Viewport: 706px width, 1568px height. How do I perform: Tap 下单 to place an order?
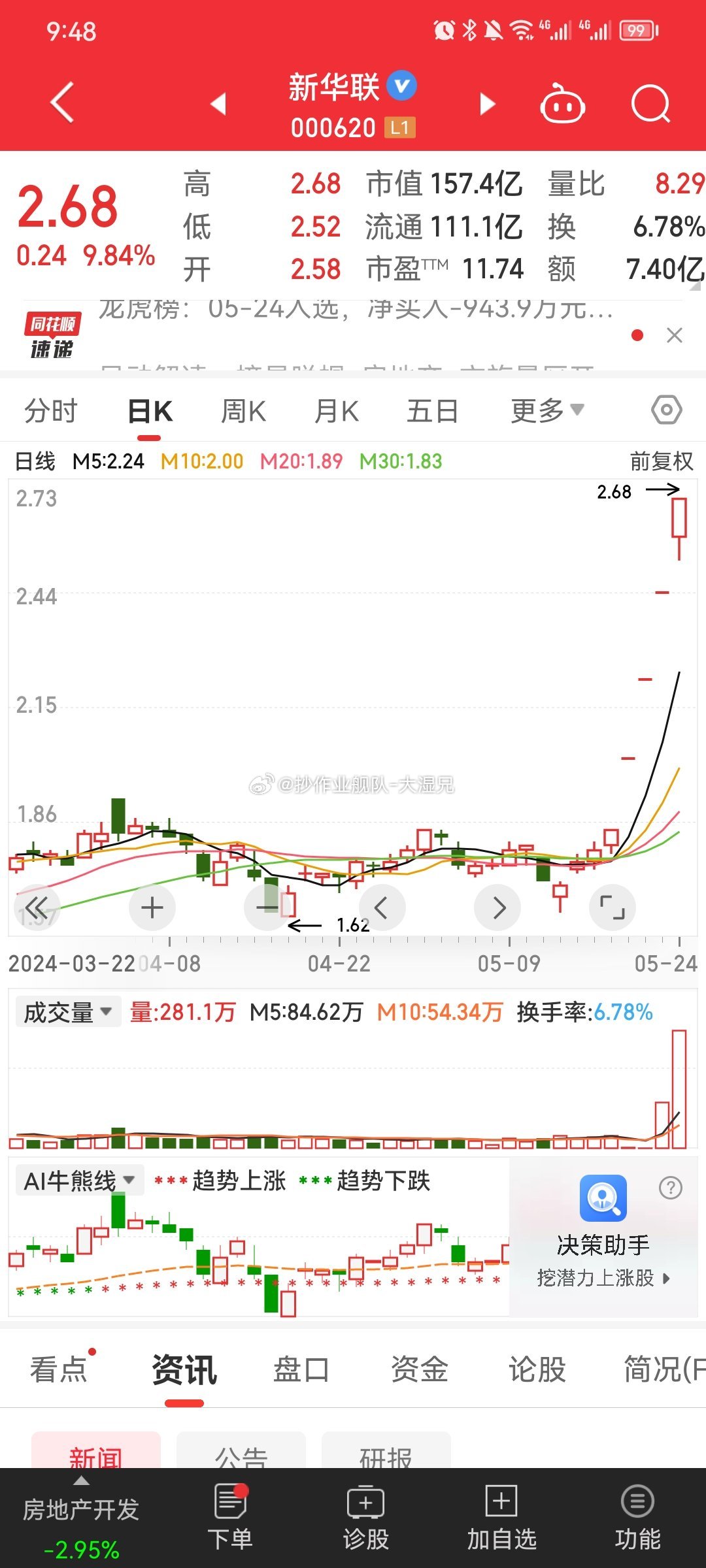pos(230,1518)
